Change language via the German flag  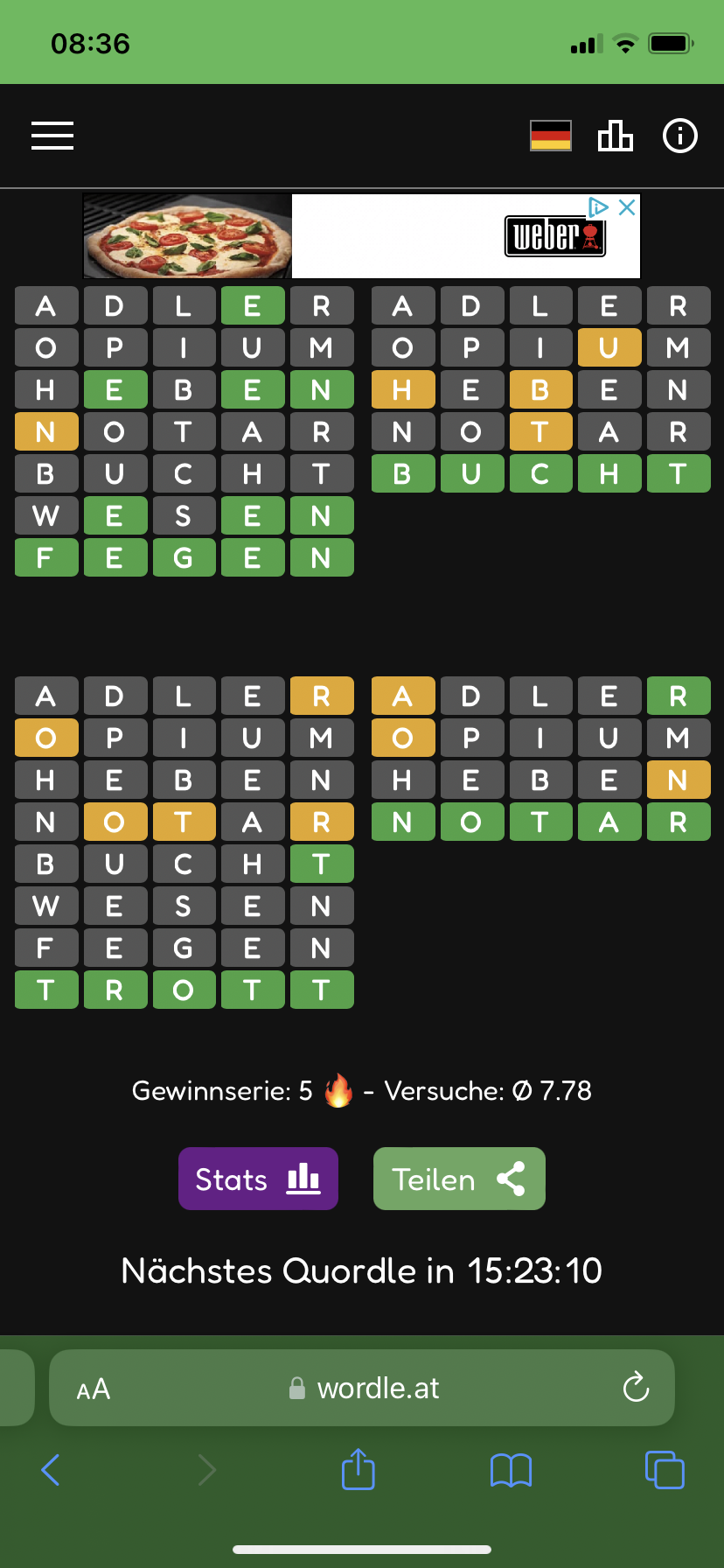coord(551,136)
